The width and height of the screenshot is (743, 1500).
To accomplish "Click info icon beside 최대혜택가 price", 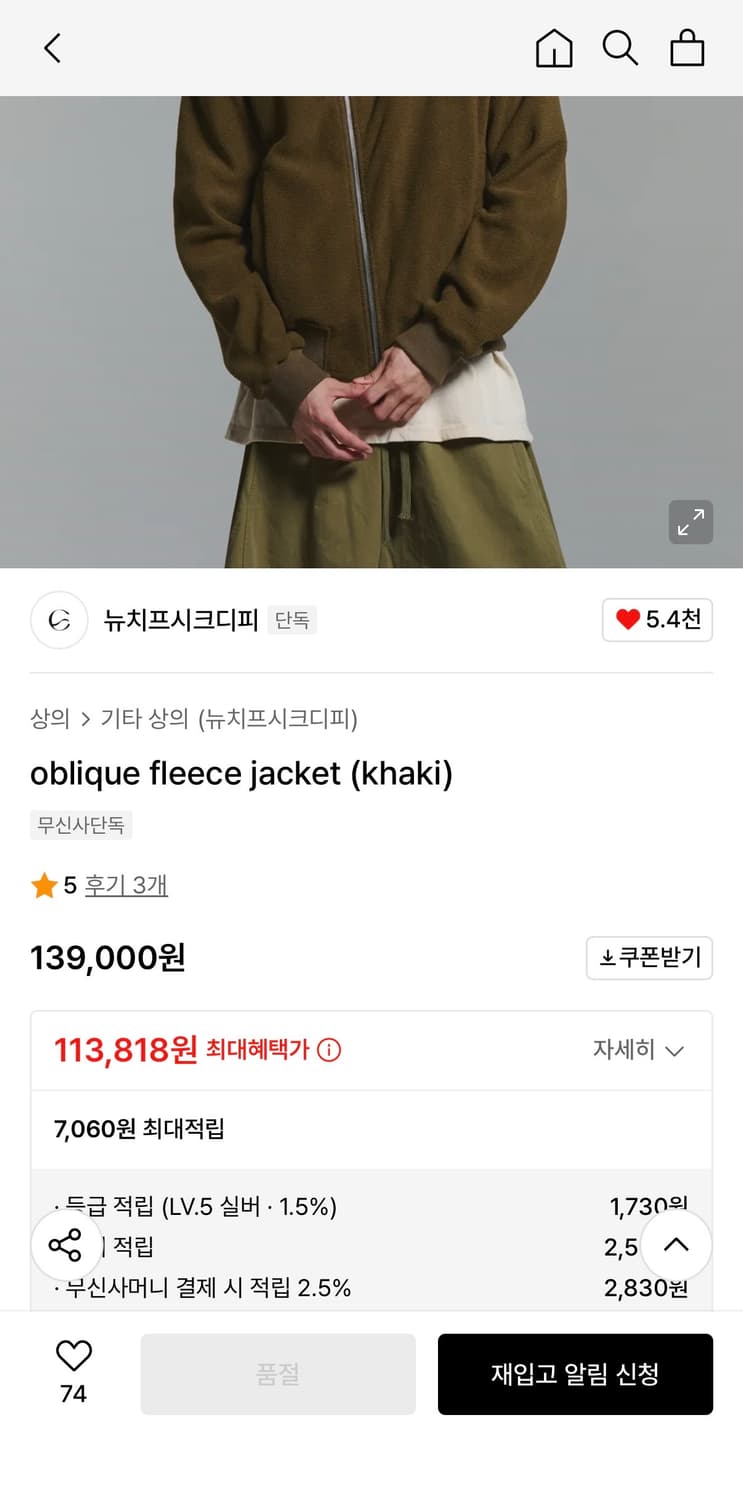I will 330,1050.
